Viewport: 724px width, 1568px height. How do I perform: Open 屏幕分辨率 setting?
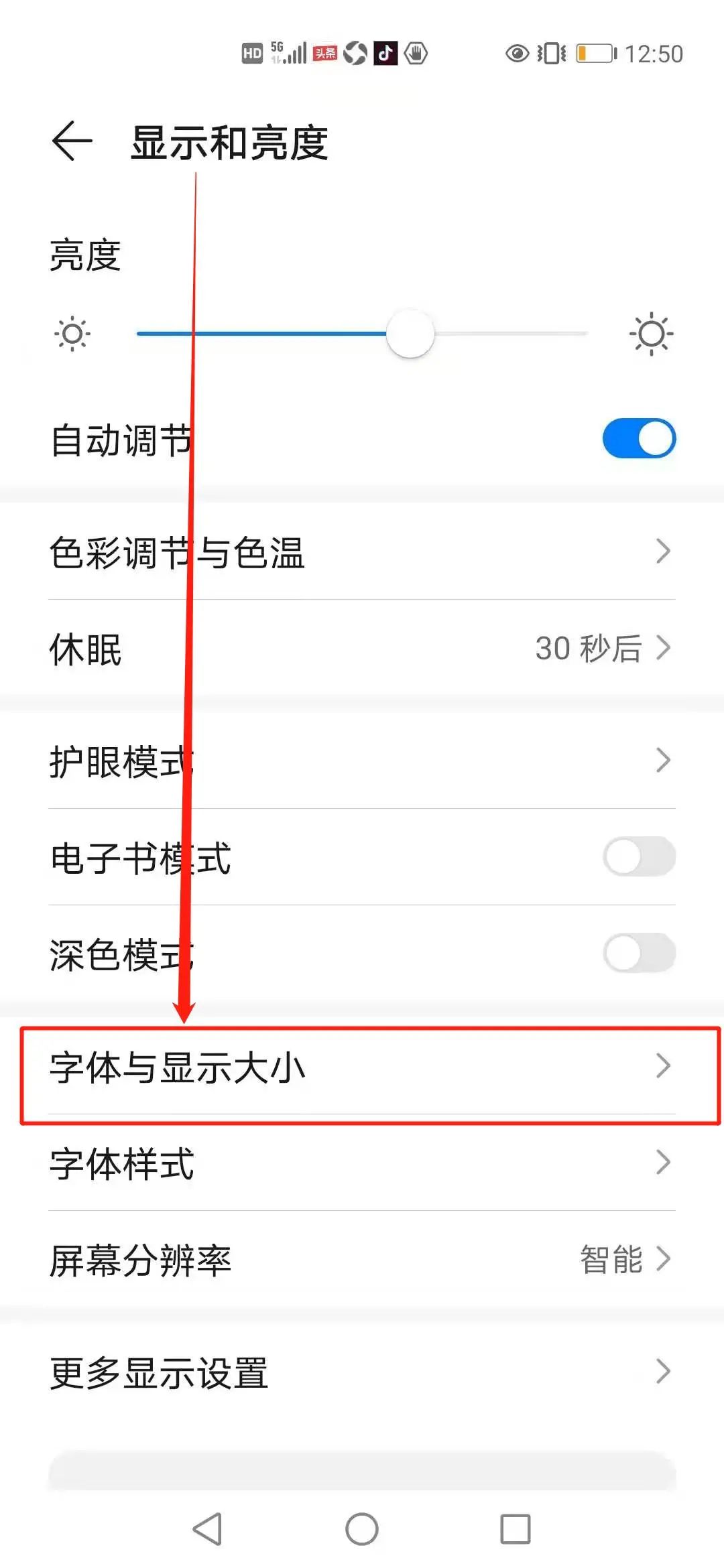coord(362,1259)
